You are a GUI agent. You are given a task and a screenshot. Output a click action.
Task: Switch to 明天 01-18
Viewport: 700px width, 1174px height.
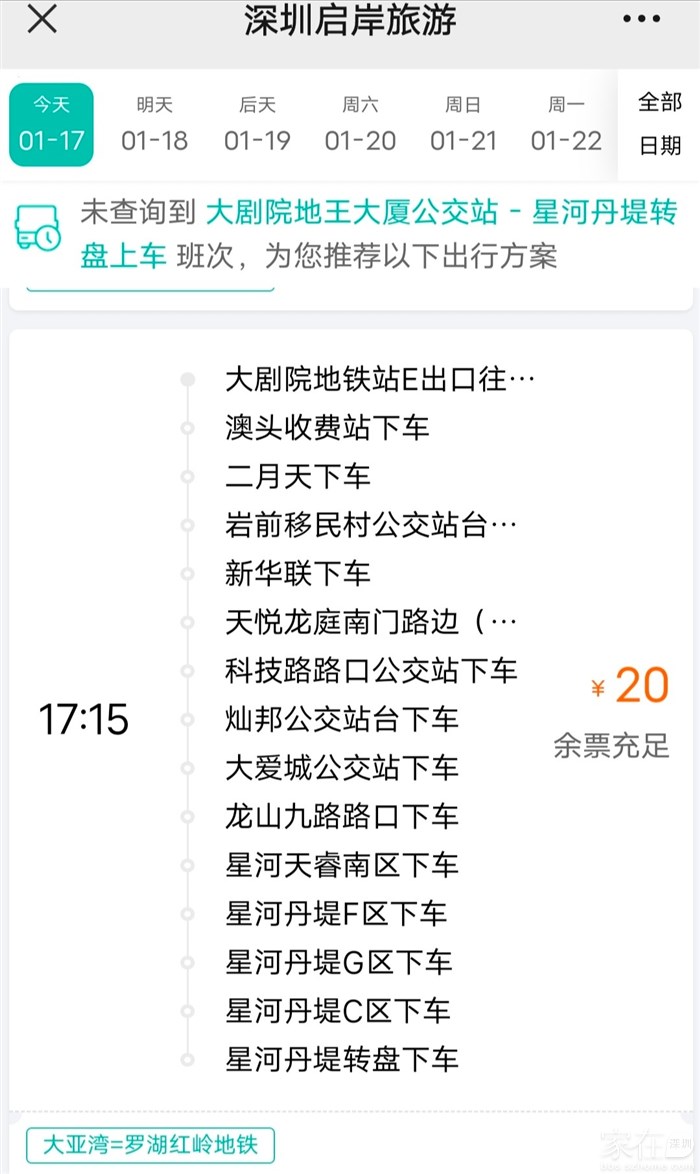click(x=154, y=125)
